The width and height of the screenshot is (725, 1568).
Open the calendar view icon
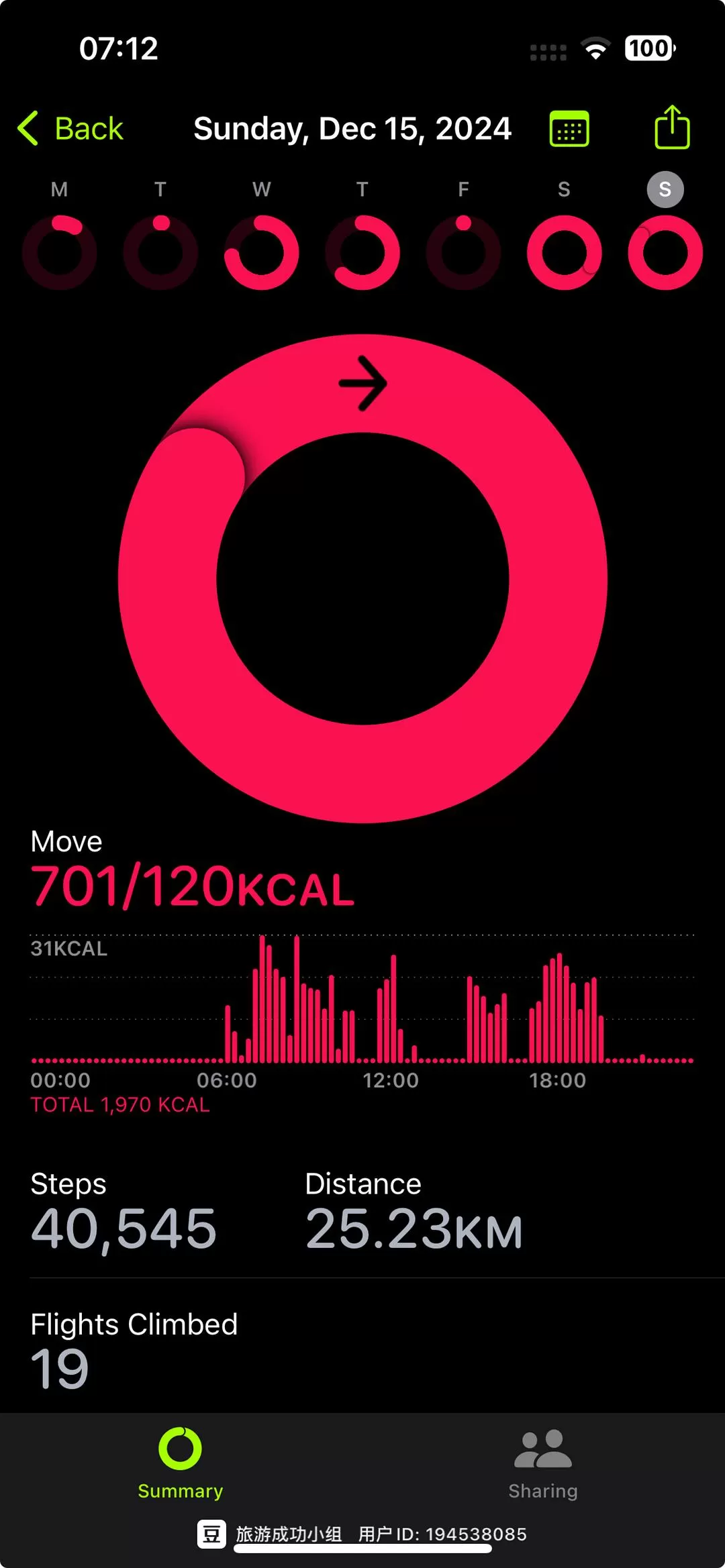click(569, 129)
